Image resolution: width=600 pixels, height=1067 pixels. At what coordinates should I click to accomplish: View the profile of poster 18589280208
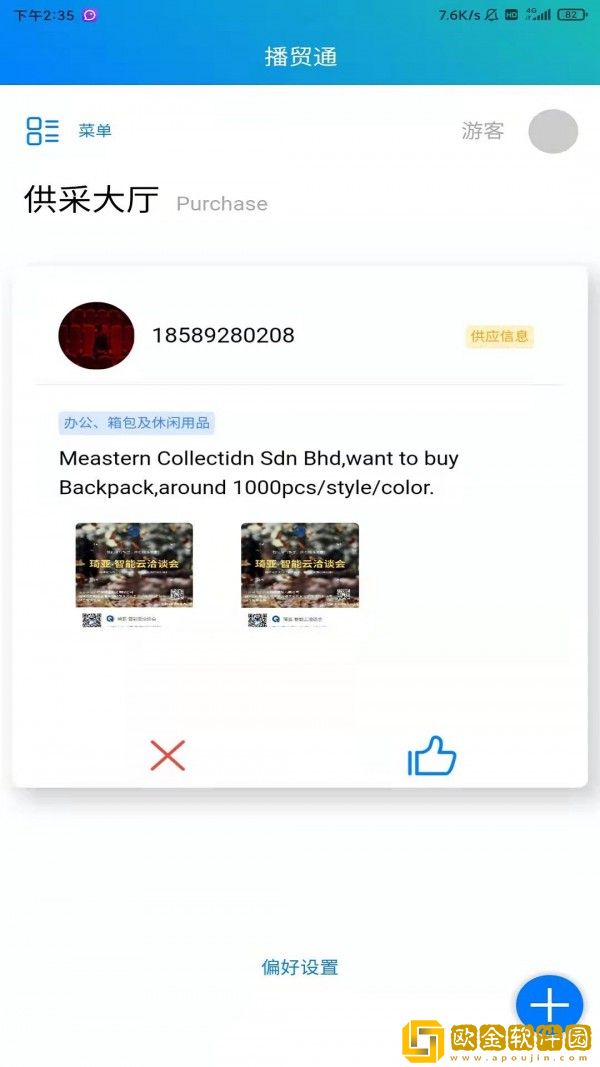pyautogui.click(x=96, y=335)
